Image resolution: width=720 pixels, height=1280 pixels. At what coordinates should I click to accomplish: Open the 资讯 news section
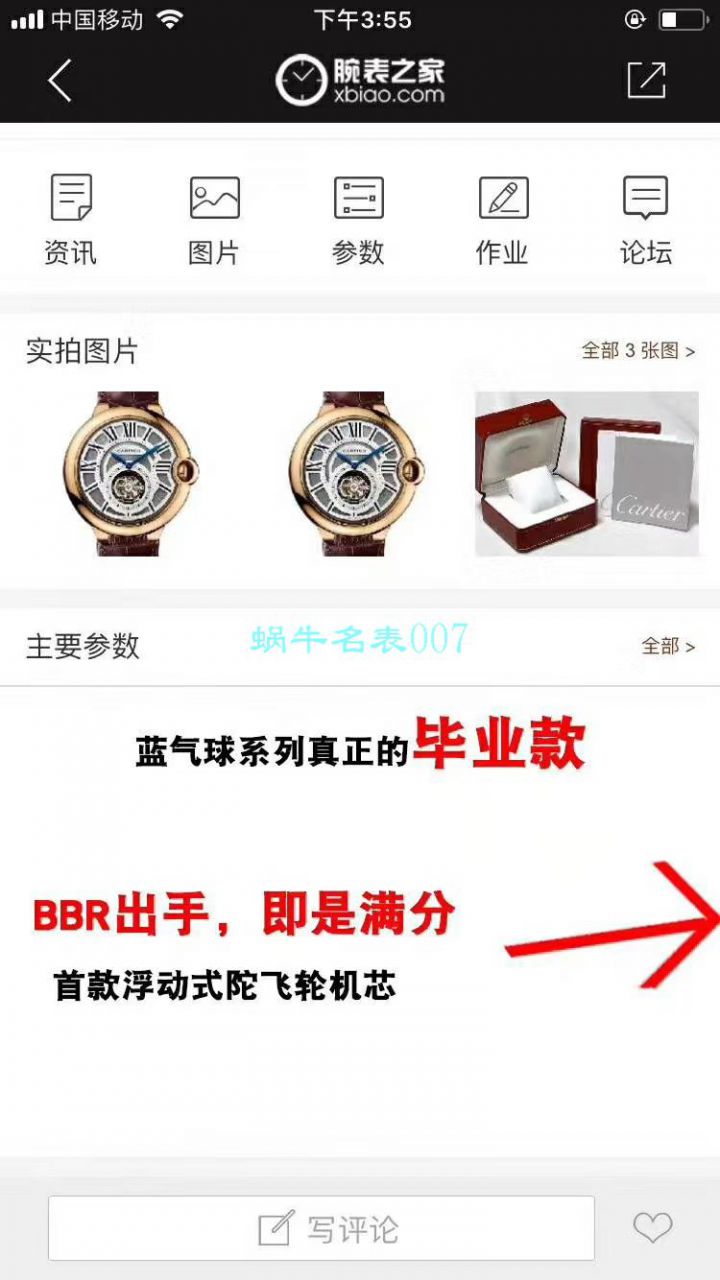click(71, 220)
